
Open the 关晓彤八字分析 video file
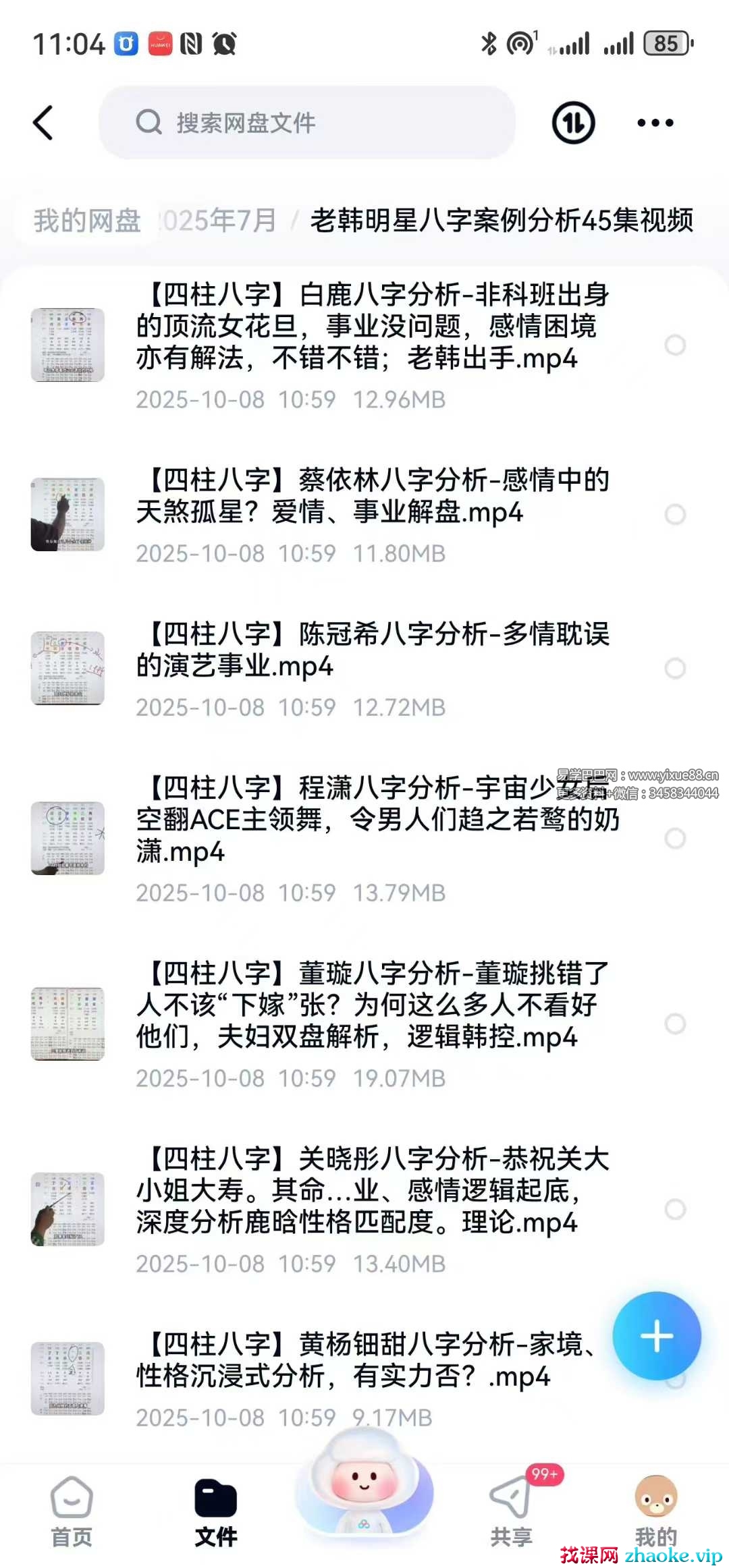[x=371, y=1191]
